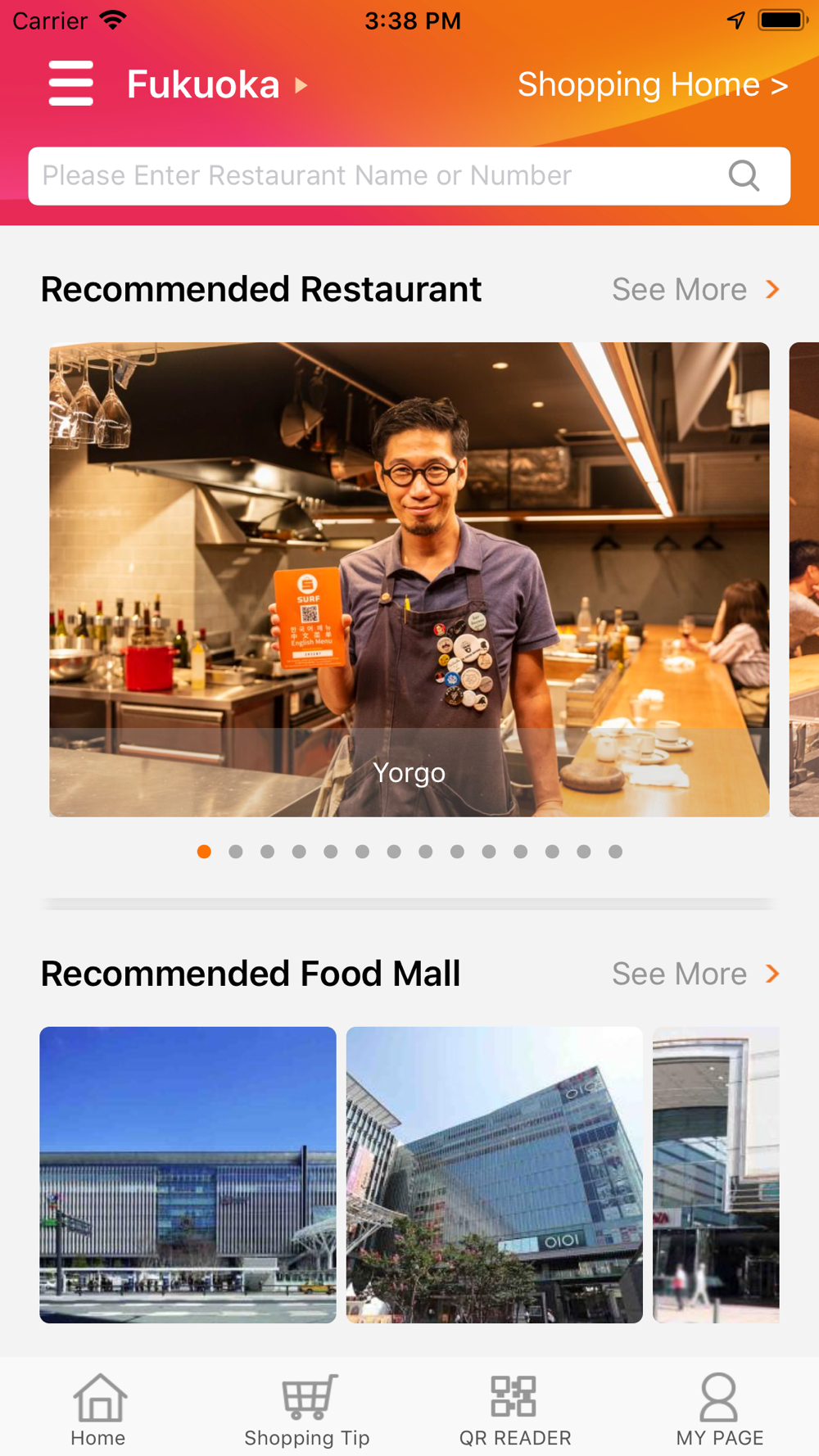Switch to the Shopping Tip tab

[307, 1410]
